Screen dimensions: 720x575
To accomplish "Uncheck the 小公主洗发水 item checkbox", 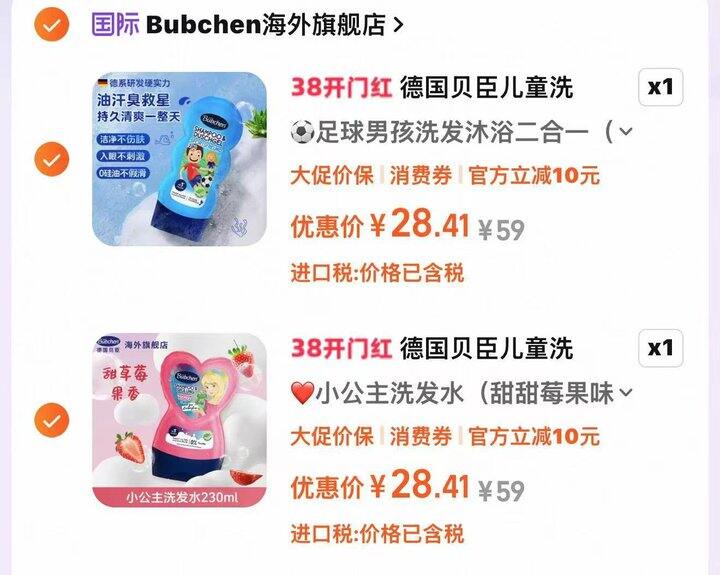I will (x=51, y=420).
